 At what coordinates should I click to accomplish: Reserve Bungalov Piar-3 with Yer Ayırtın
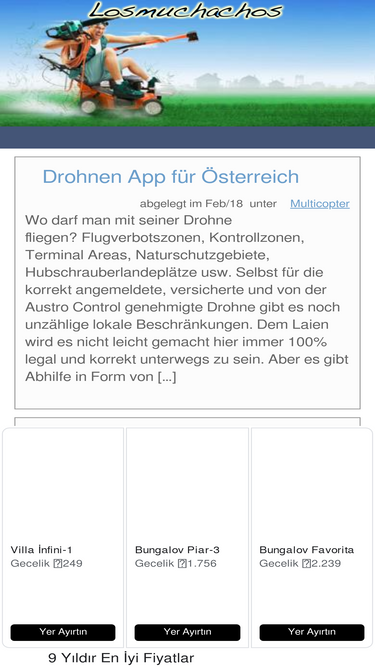(x=188, y=632)
